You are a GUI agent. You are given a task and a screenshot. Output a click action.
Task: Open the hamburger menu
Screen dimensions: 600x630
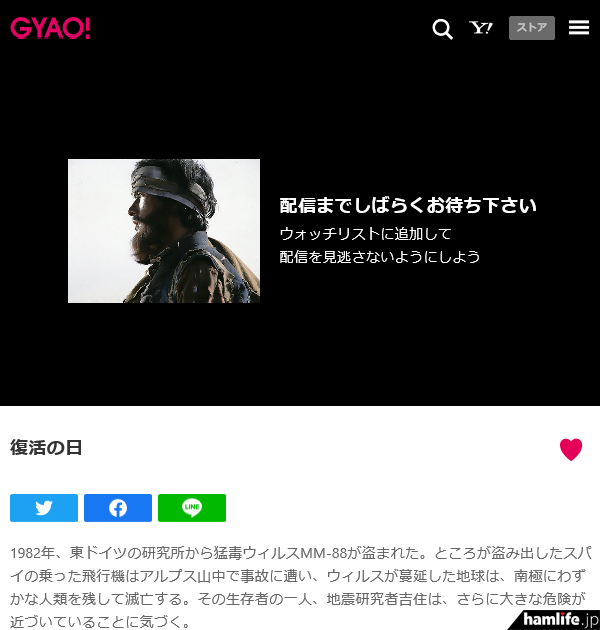579,28
